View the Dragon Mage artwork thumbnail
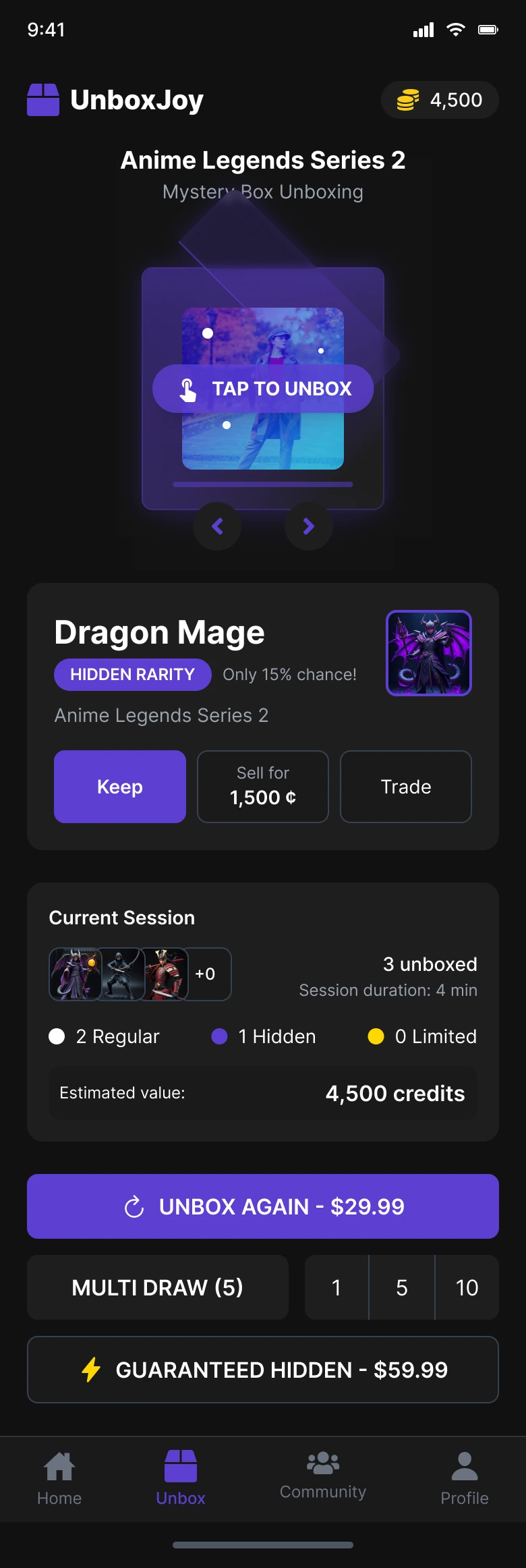Viewport: 526px width, 1568px height. [429, 653]
